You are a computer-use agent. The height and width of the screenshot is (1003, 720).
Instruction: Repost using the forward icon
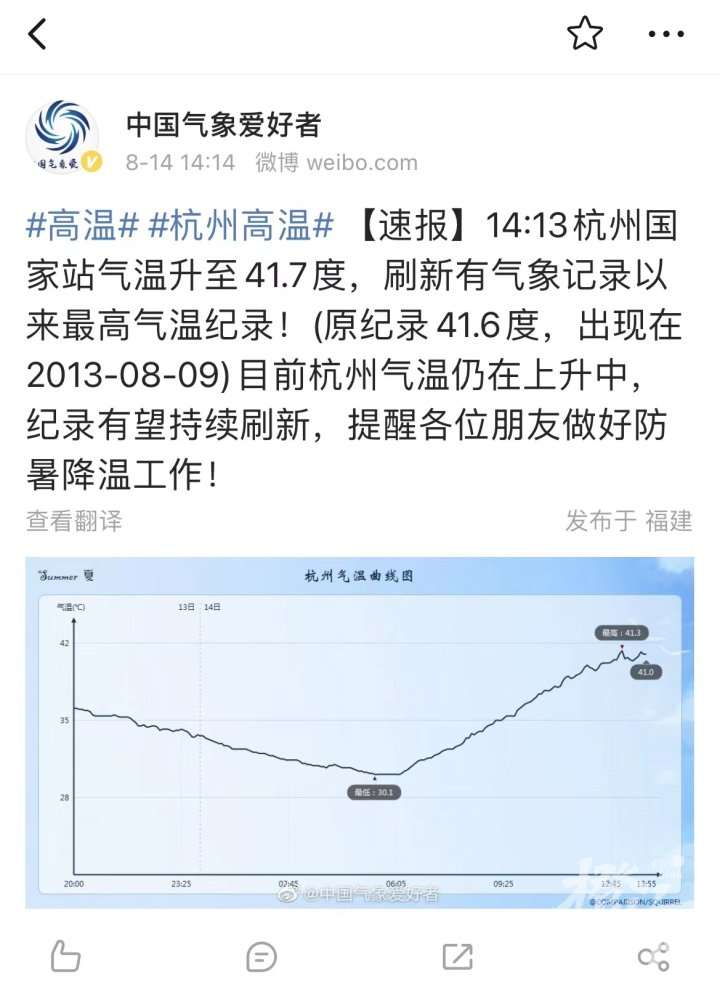457,956
